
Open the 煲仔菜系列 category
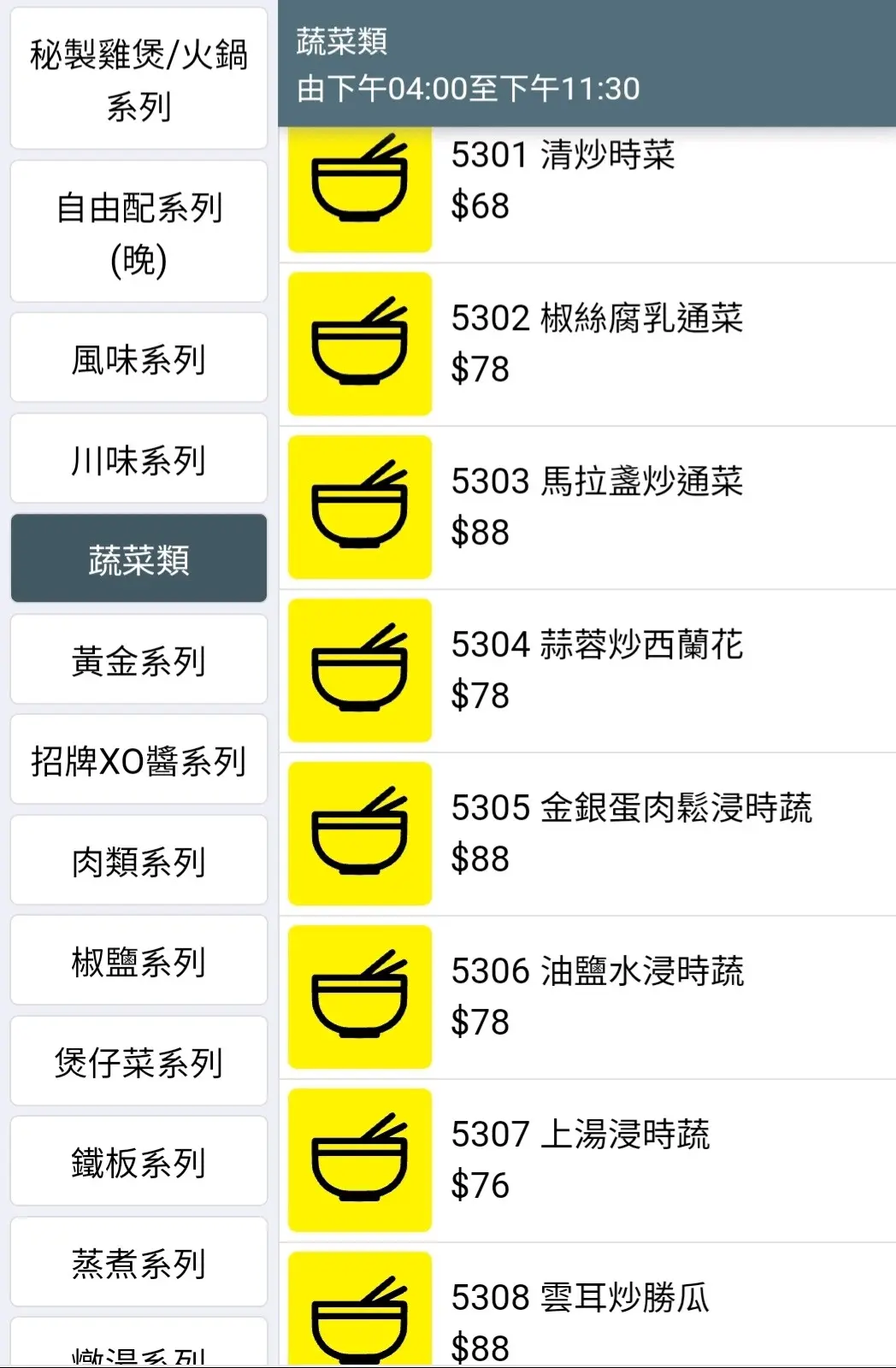point(139,1062)
